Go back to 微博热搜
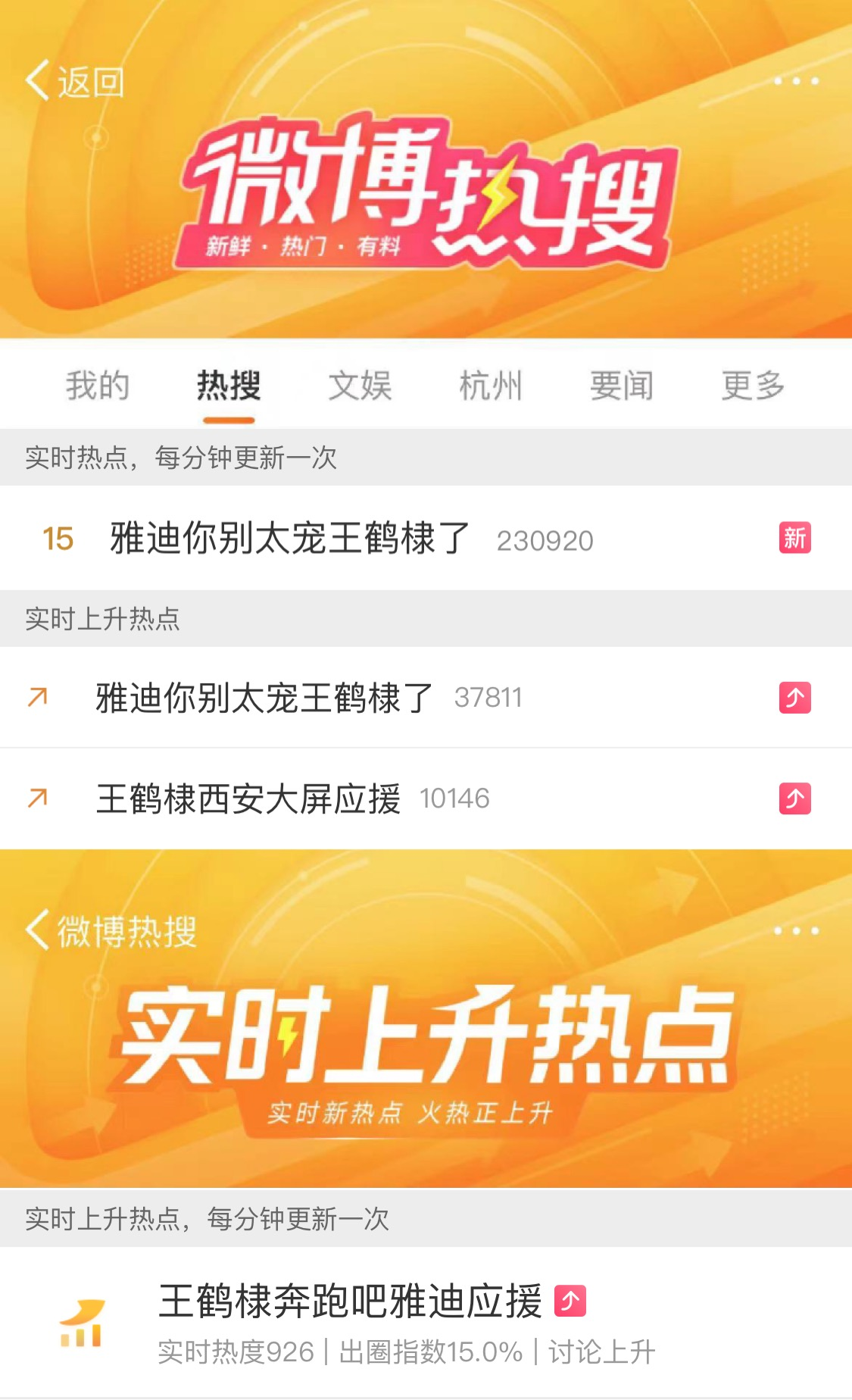The image size is (852, 1400). point(111,931)
